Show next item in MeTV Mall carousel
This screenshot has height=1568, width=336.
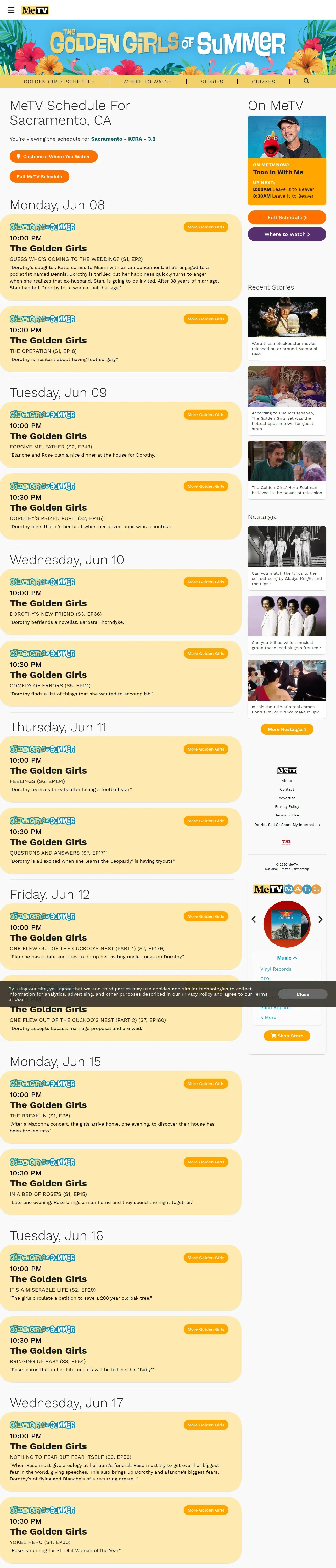point(320,919)
